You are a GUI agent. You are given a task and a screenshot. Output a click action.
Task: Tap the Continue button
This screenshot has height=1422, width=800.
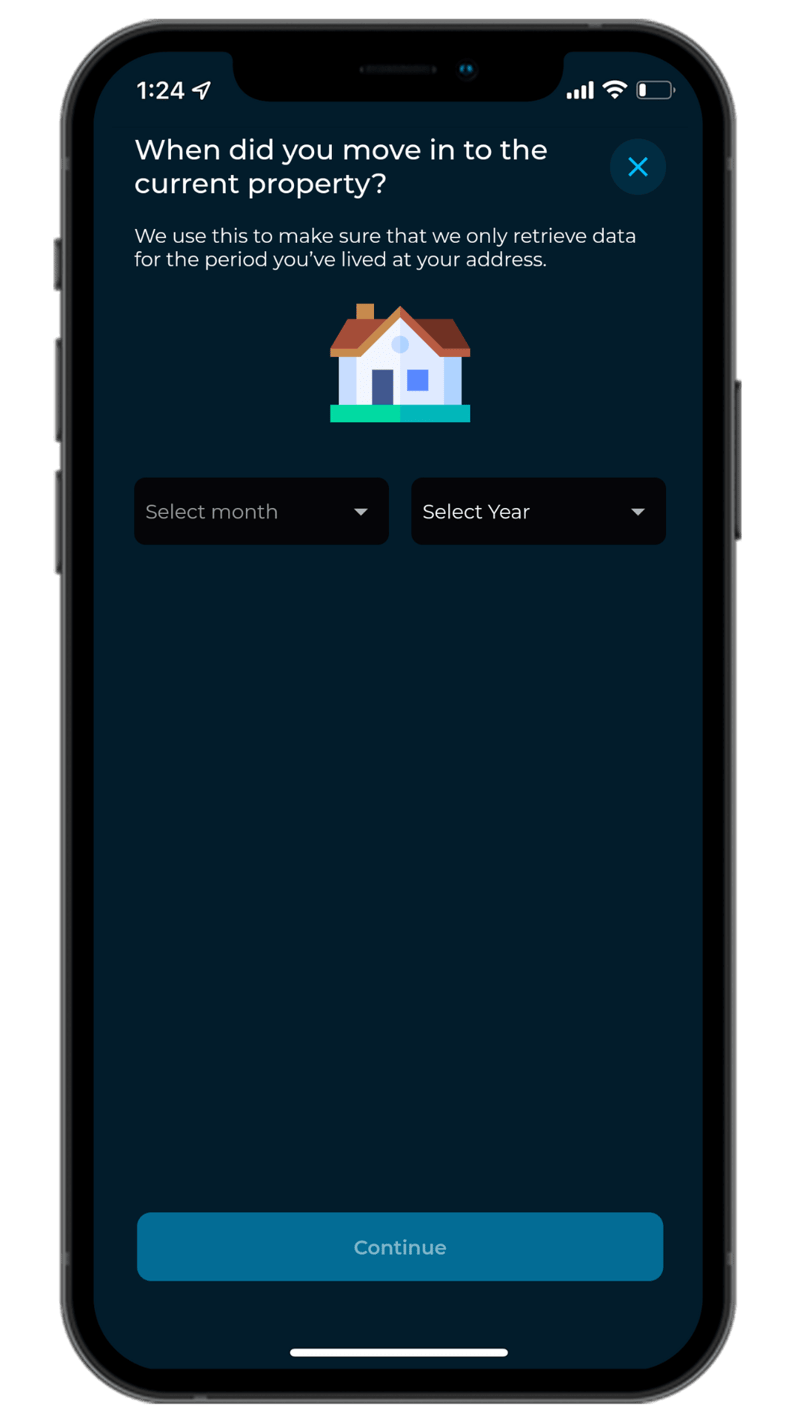[x=400, y=1247]
